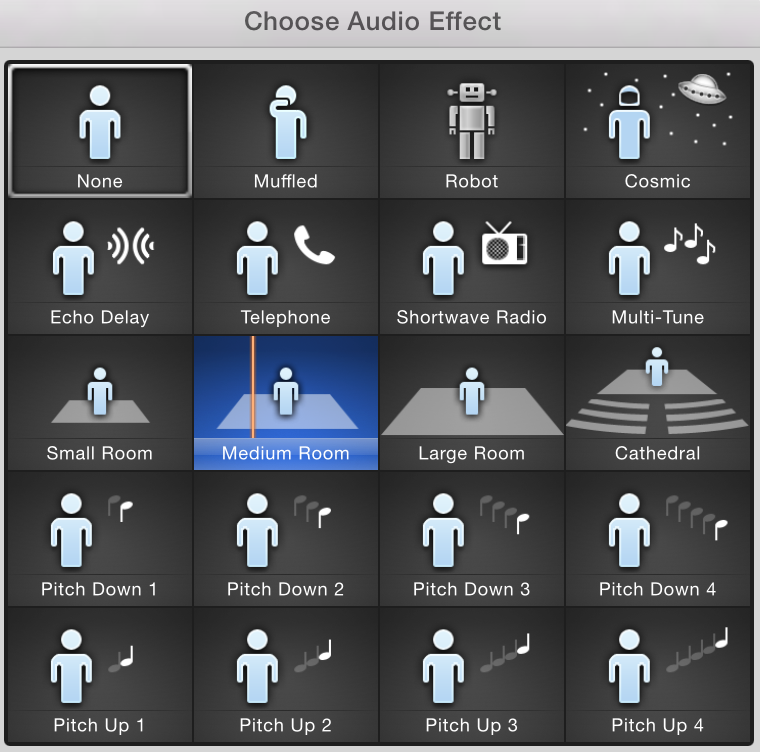Select Pitch Up 1 effect
The image size is (760, 752).
100,674
